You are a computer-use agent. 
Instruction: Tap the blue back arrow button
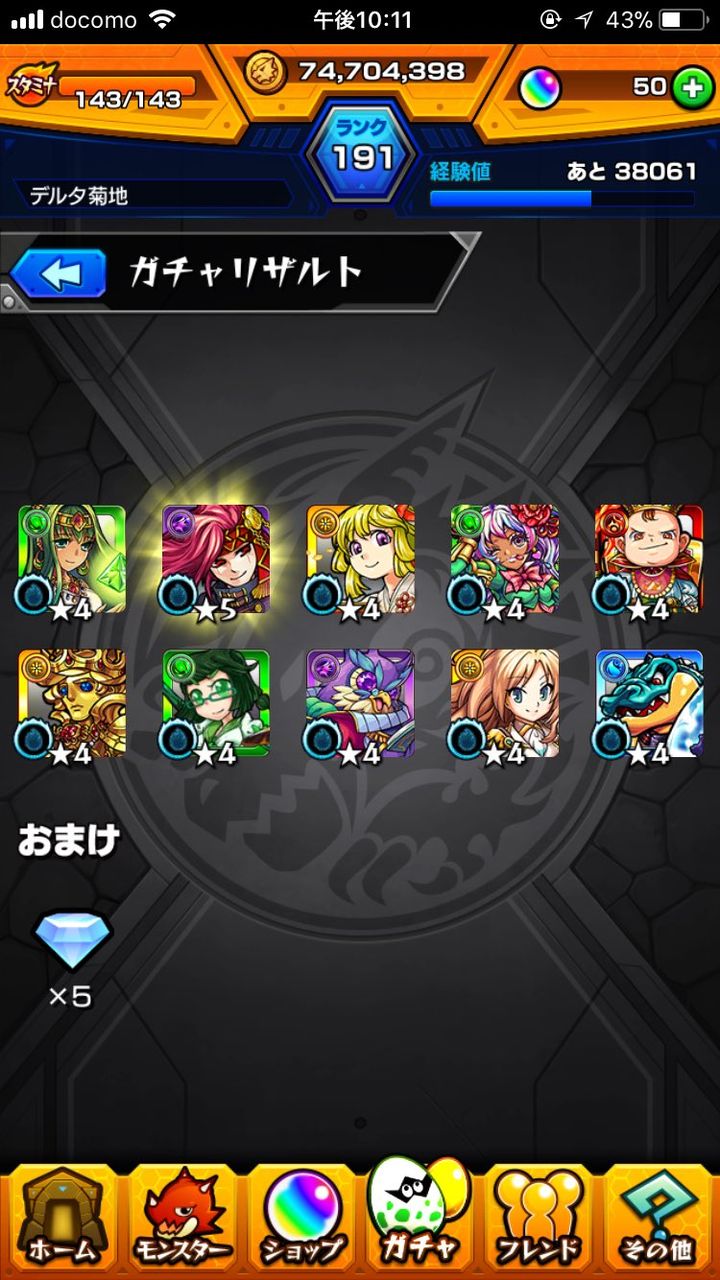(x=60, y=271)
